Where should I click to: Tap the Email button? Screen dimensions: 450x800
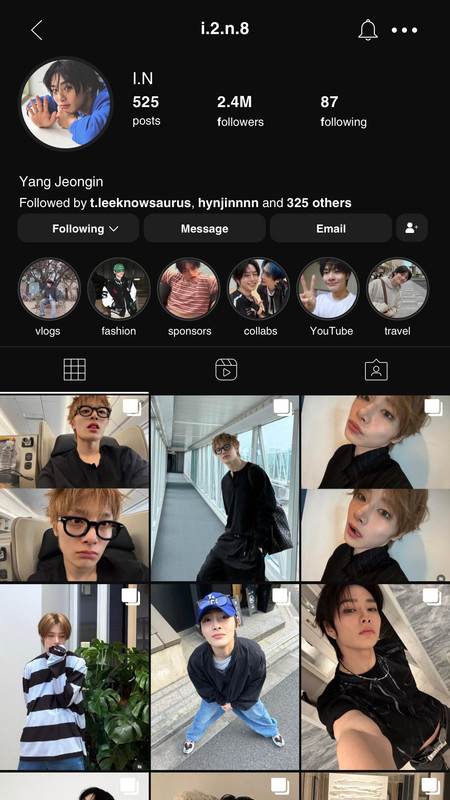[x=331, y=228]
